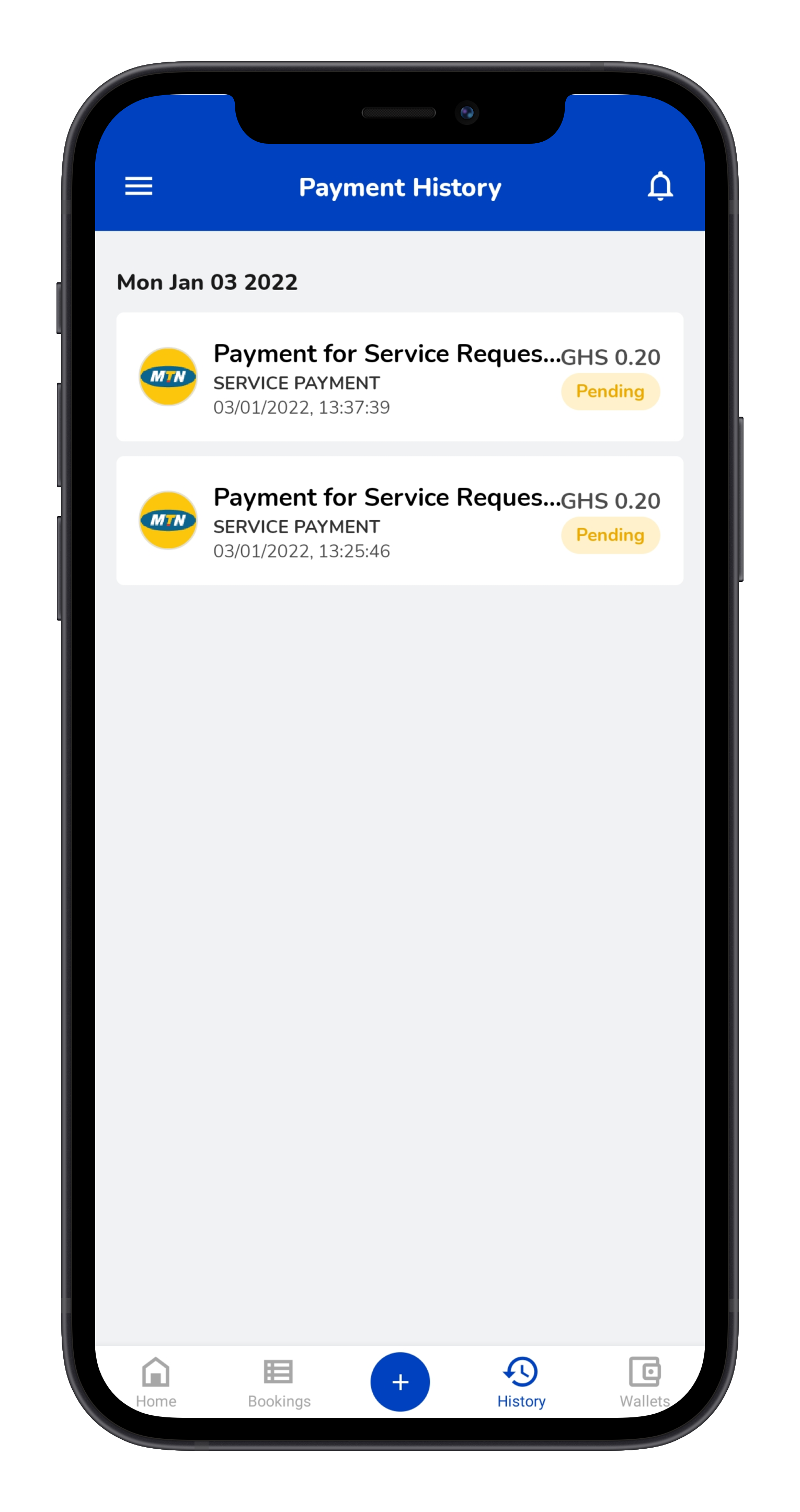Open the notifications bell
The width and height of the screenshot is (800, 1512).
coord(660,187)
